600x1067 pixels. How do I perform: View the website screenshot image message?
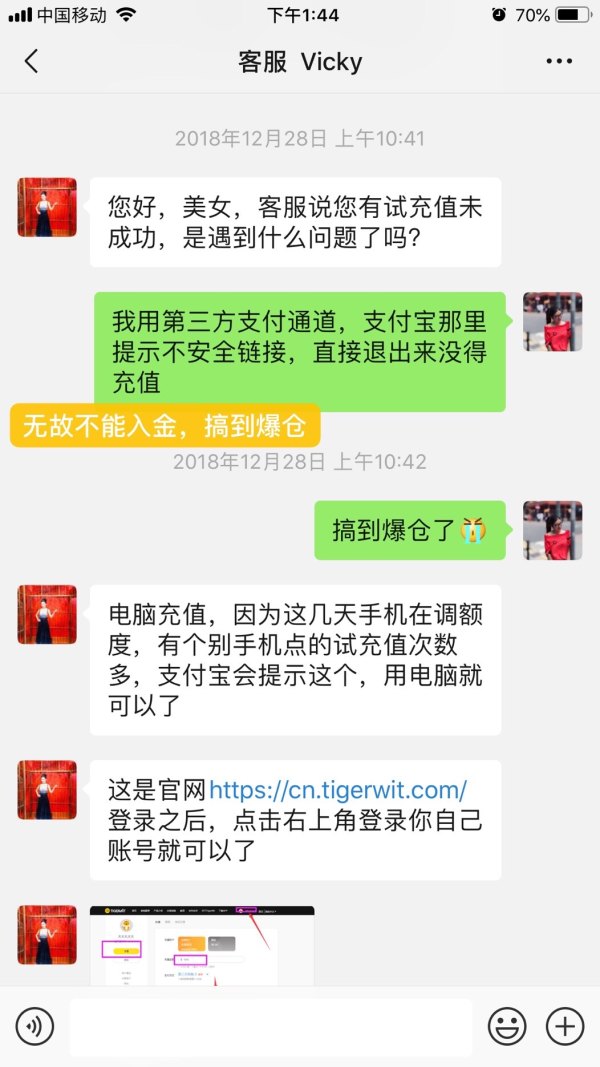click(202, 945)
